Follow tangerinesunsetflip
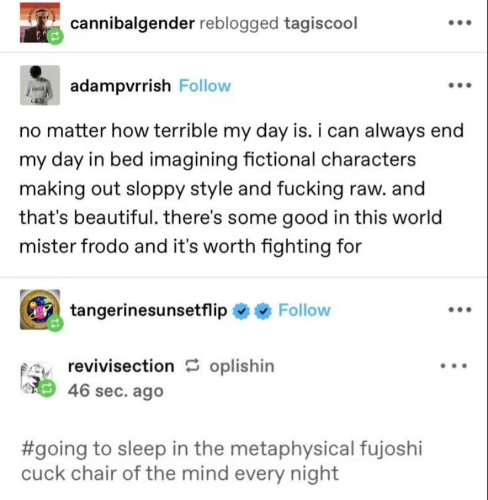The image size is (488, 500). [304, 310]
